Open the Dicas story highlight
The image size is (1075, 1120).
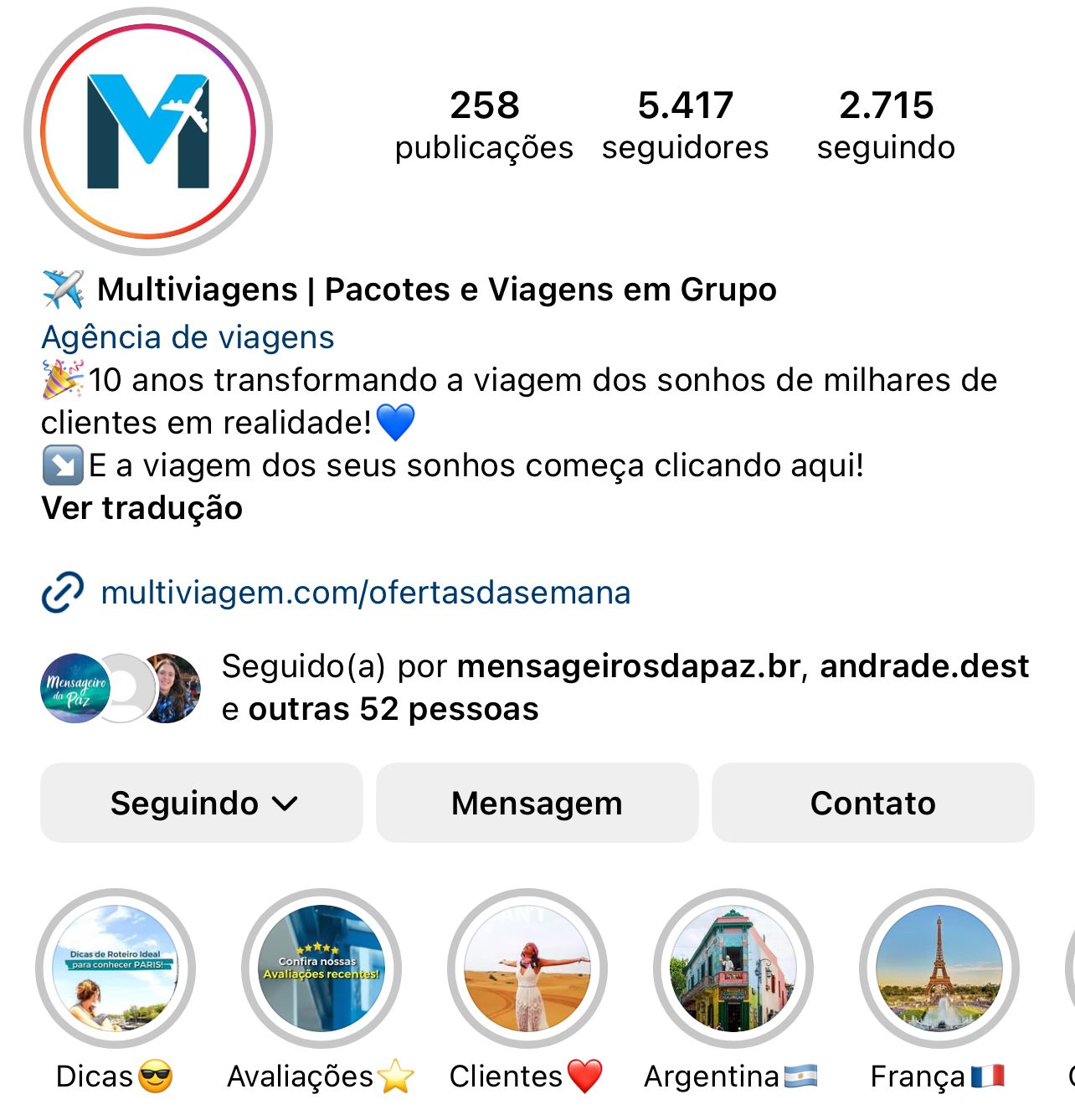point(116,968)
